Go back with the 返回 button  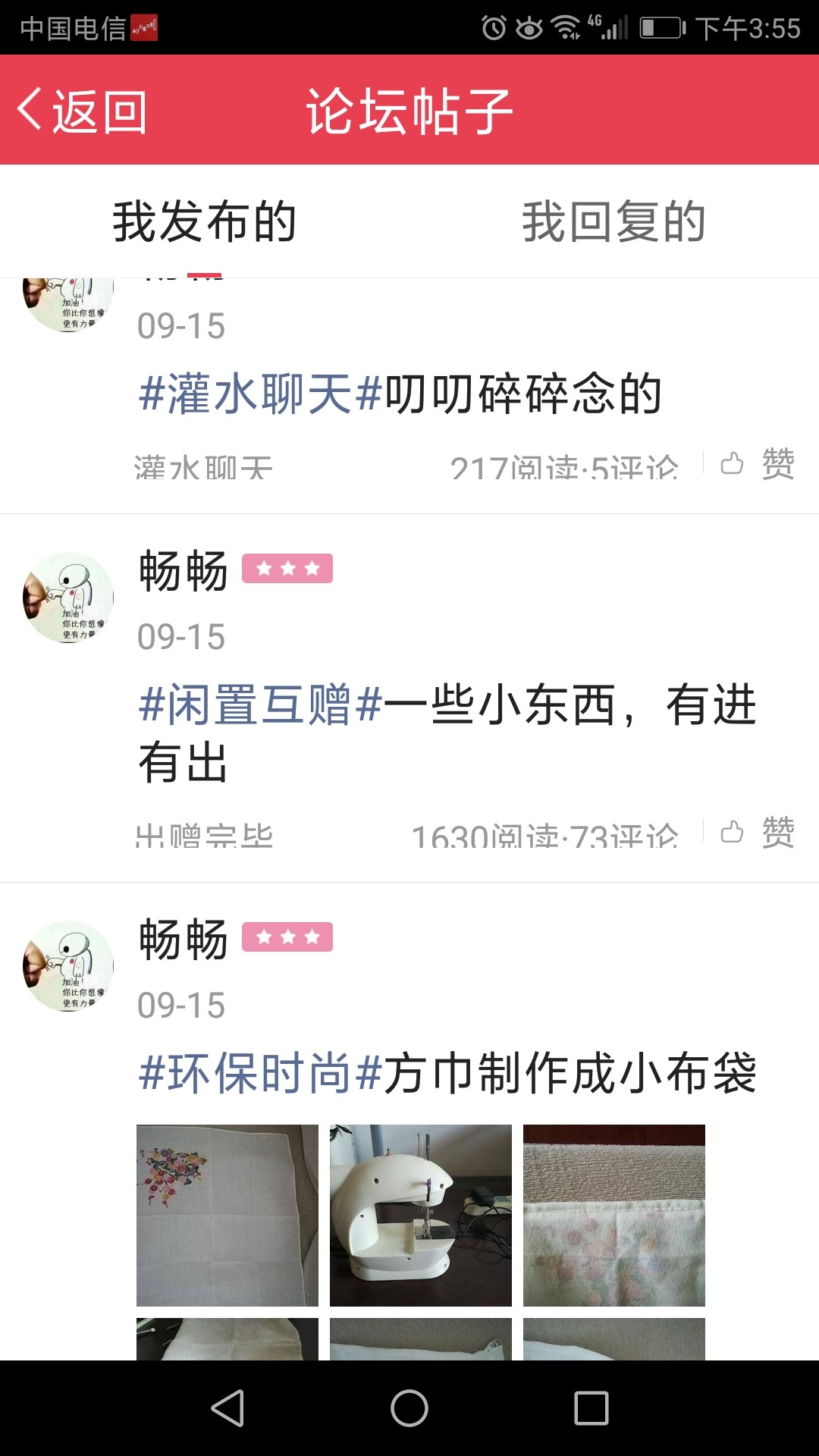pyautogui.click(x=82, y=111)
